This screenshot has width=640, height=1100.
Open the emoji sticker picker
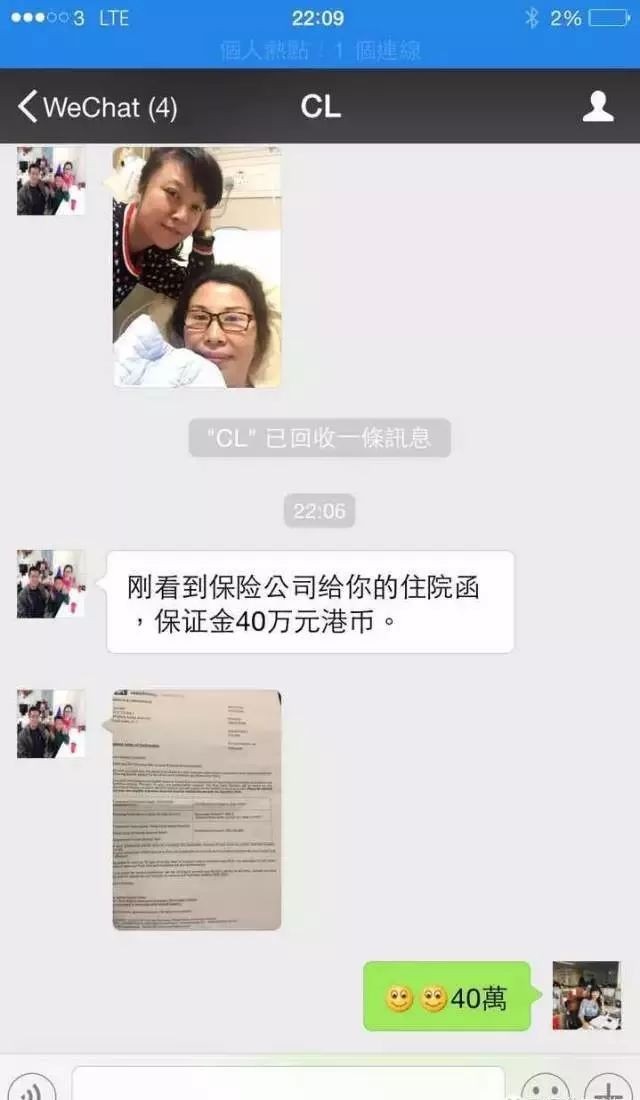click(x=545, y=1087)
